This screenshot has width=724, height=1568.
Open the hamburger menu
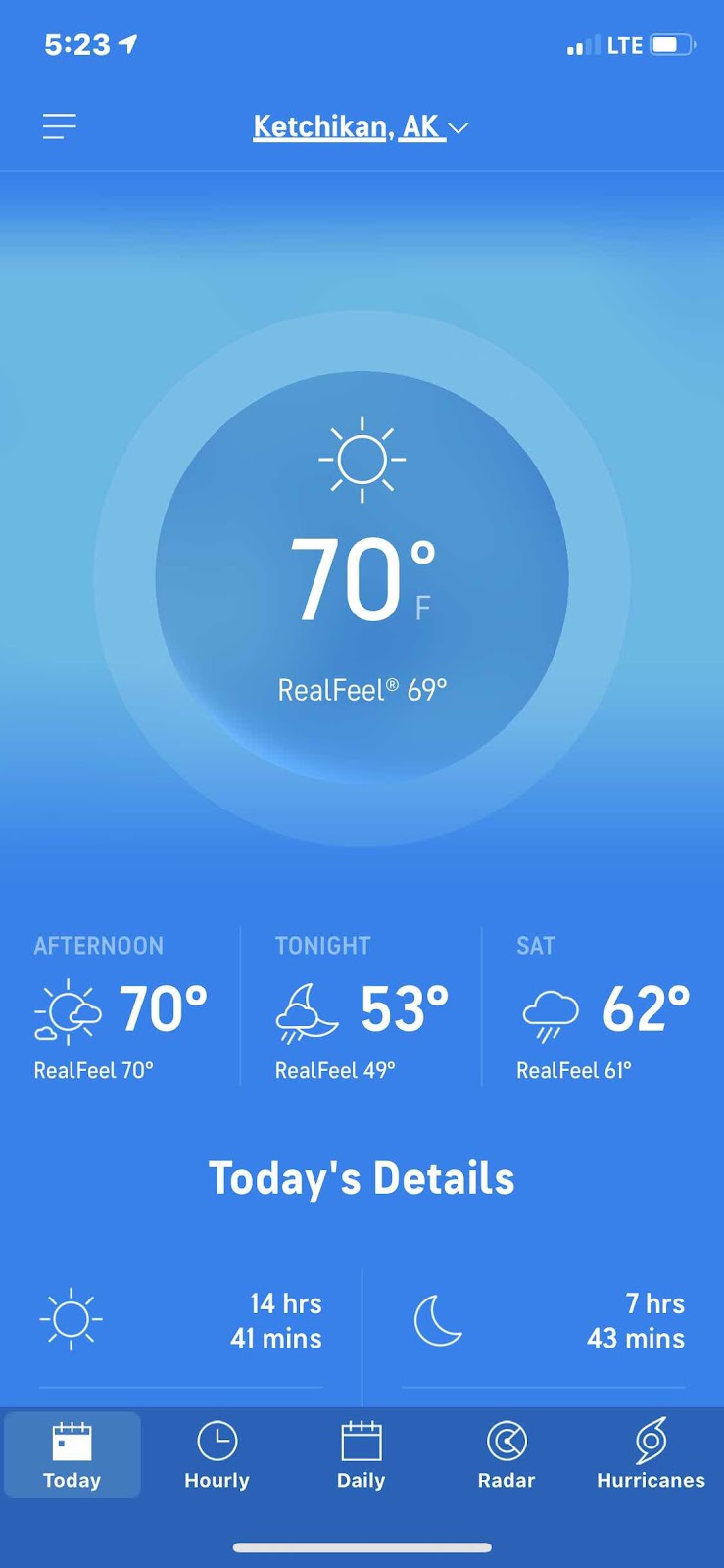click(x=60, y=126)
